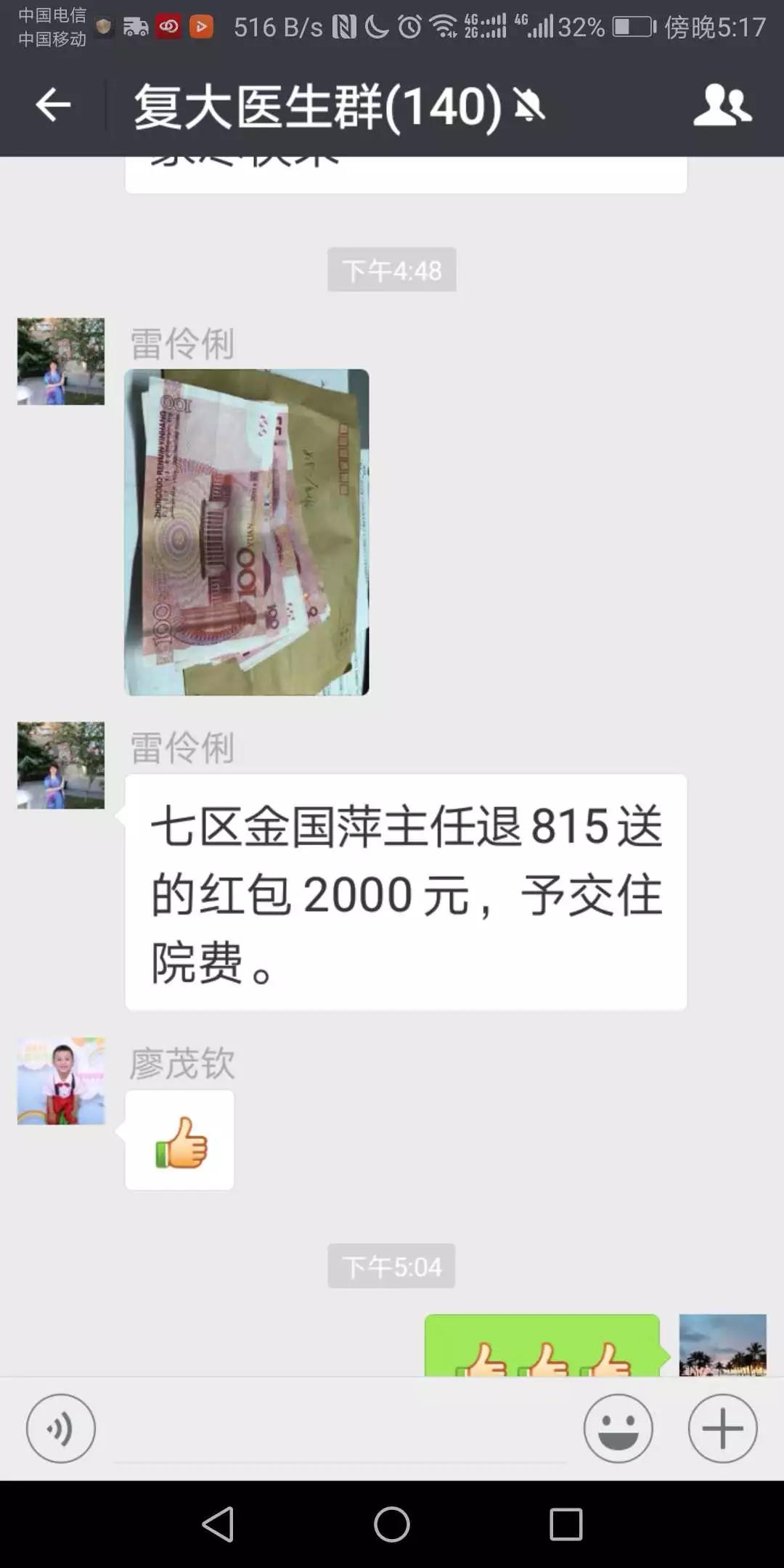
Task: Go back from the group chat
Action: tap(53, 106)
